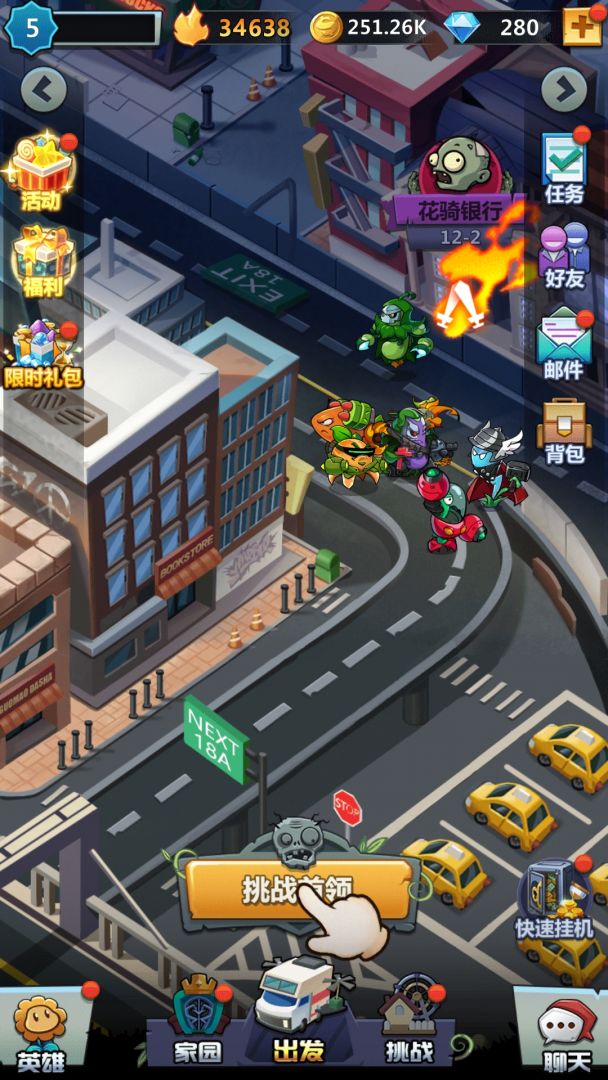Image resolution: width=608 pixels, height=1080 pixels.
Task: Go to previous area with left arrow
Action: [x=43, y=91]
